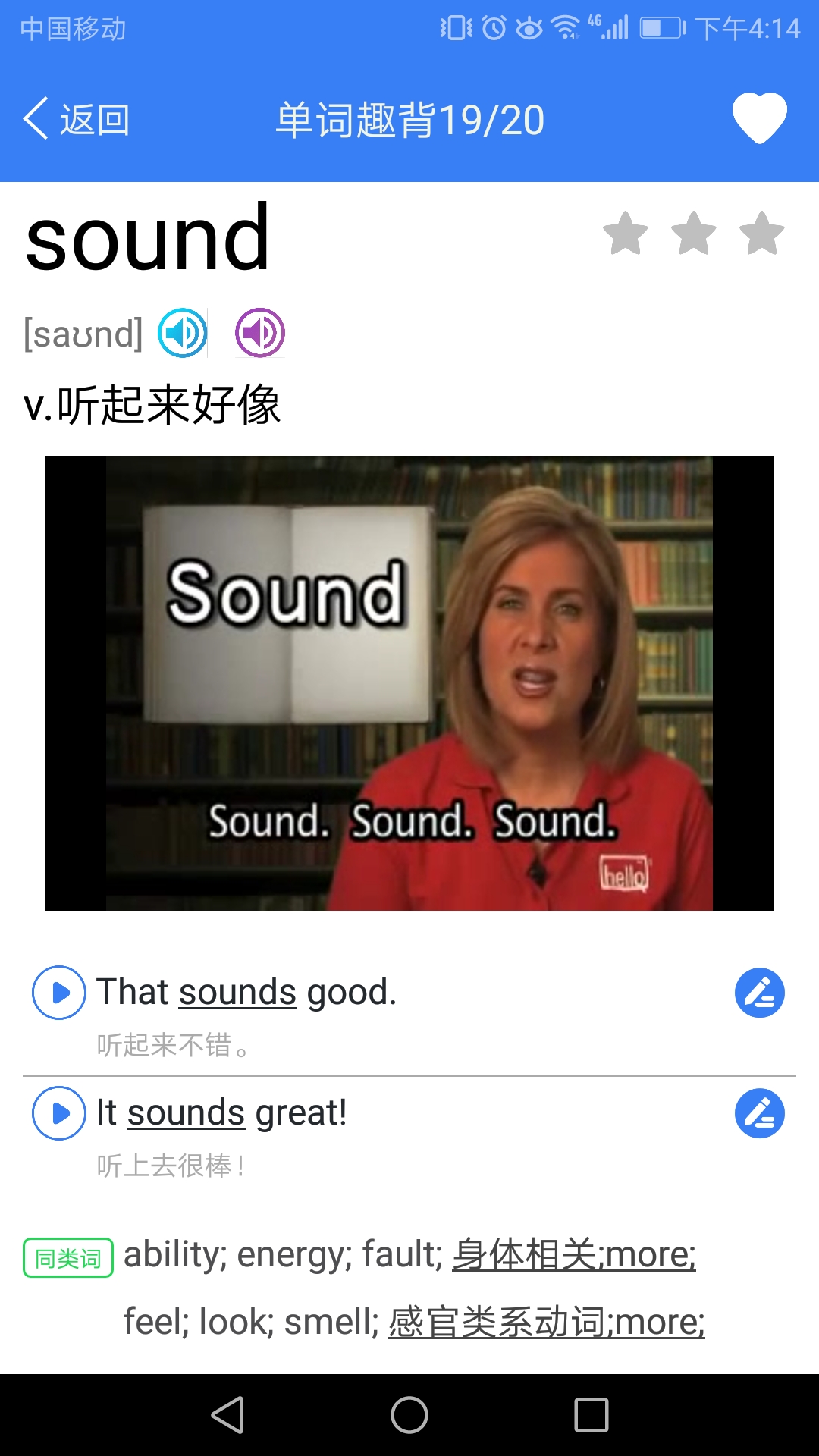The height and width of the screenshot is (1456, 819).
Task: Open the 感官类系动词;more link
Action: (x=546, y=1322)
